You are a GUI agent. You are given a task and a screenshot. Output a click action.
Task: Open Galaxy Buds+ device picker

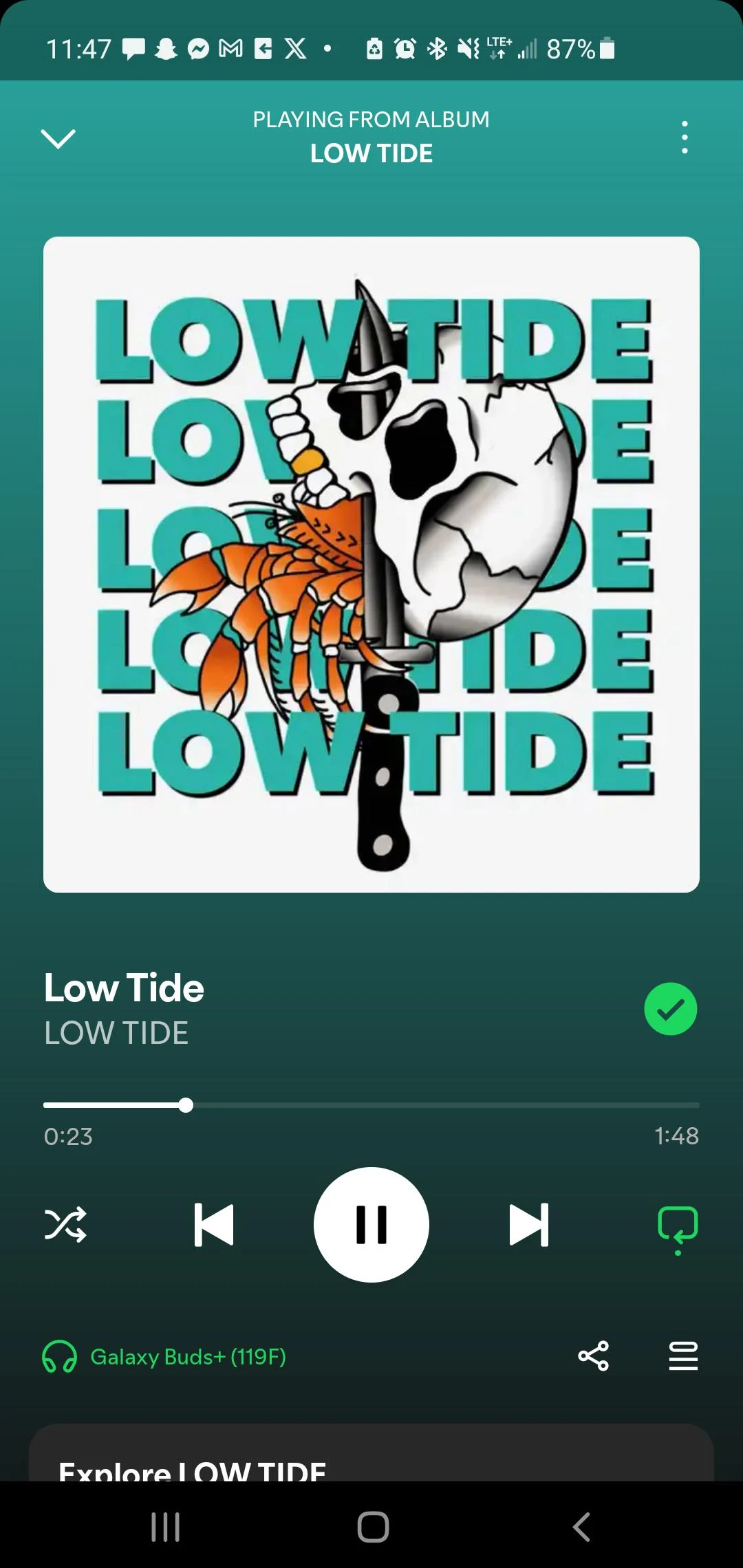(165, 1357)
